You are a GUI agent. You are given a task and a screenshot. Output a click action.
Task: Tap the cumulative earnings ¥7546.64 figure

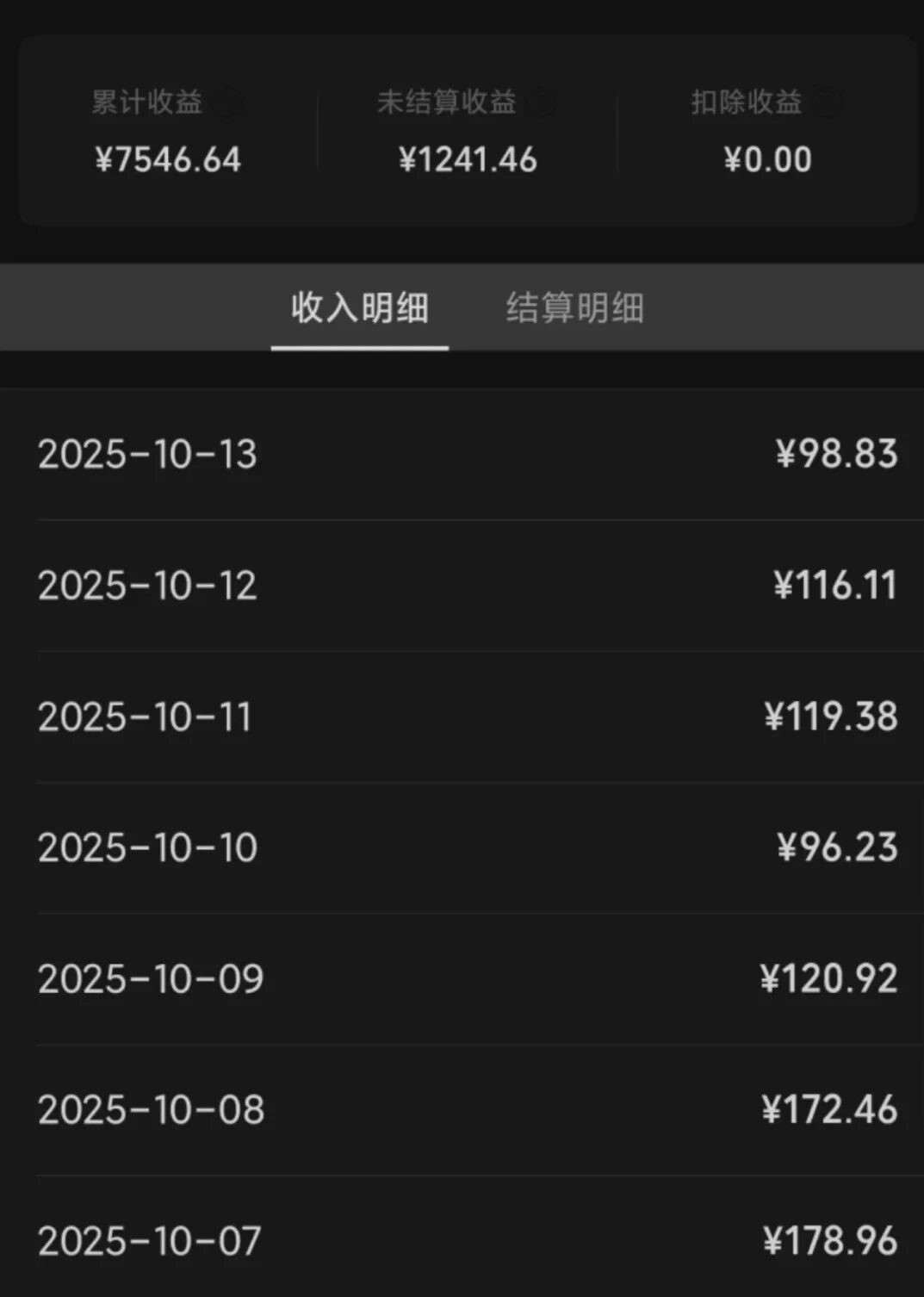click(x=169, y=158)
